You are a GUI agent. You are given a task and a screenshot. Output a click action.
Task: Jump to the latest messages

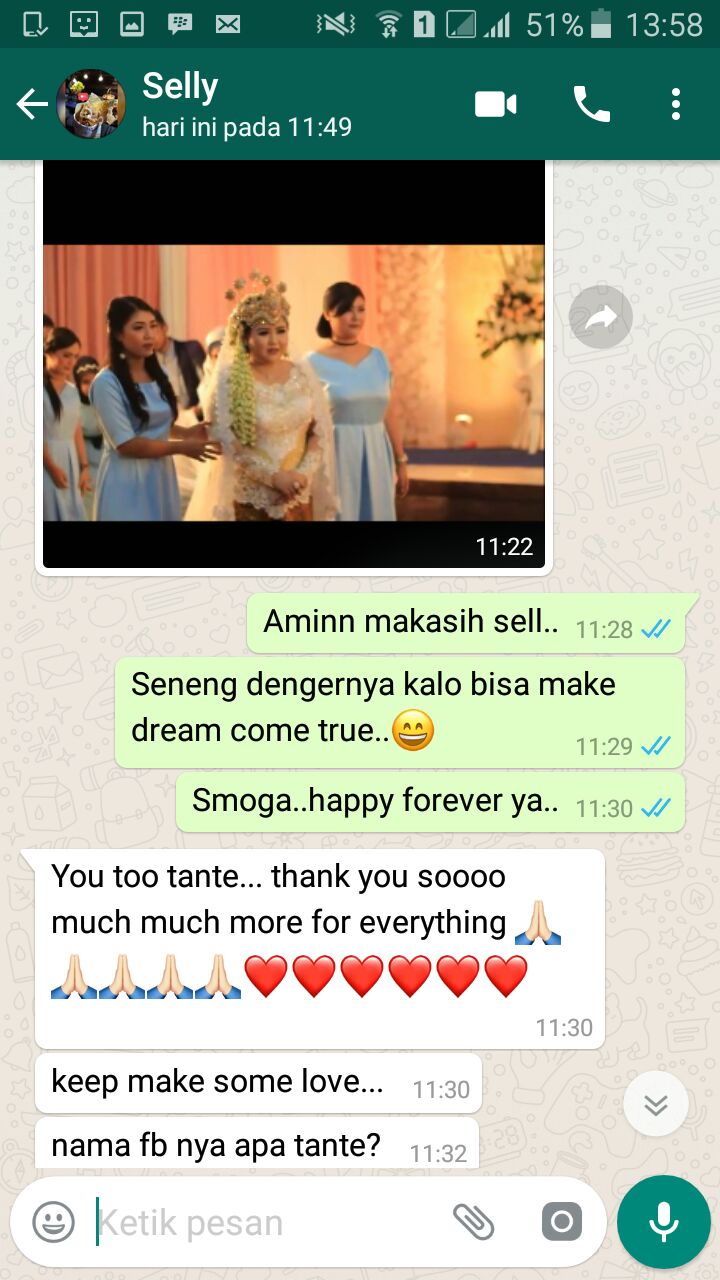pos(655,1104)
